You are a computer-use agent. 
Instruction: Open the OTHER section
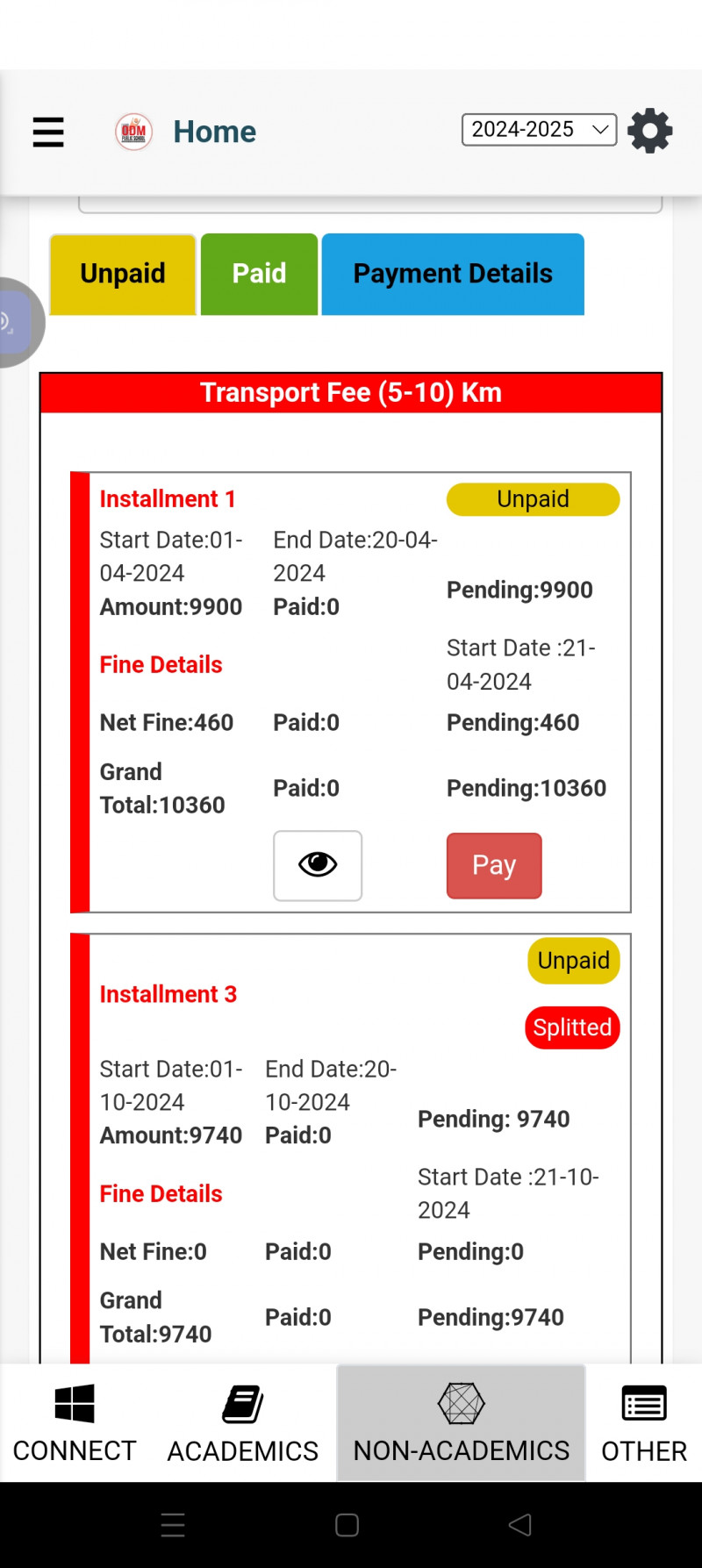[x=643, y=1423]
